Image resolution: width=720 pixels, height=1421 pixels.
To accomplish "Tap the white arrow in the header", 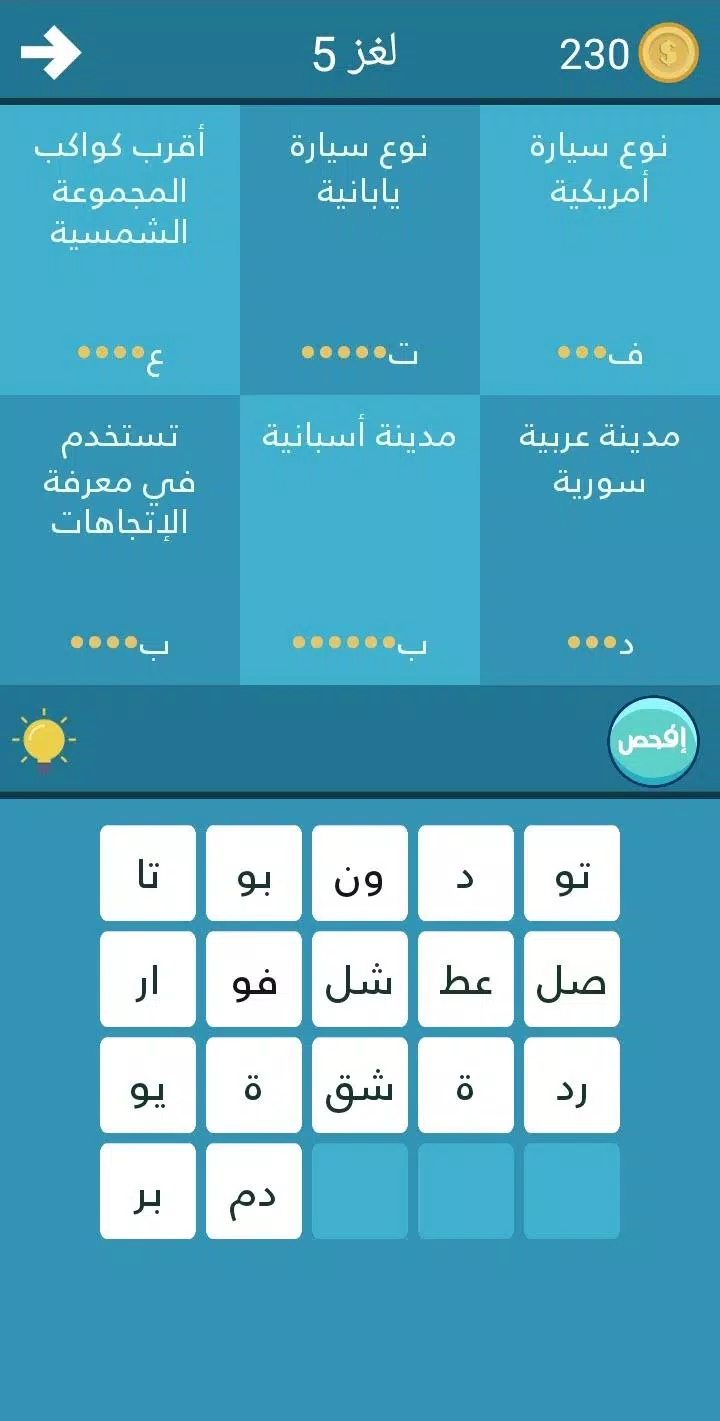I will (x=51, y=53).
